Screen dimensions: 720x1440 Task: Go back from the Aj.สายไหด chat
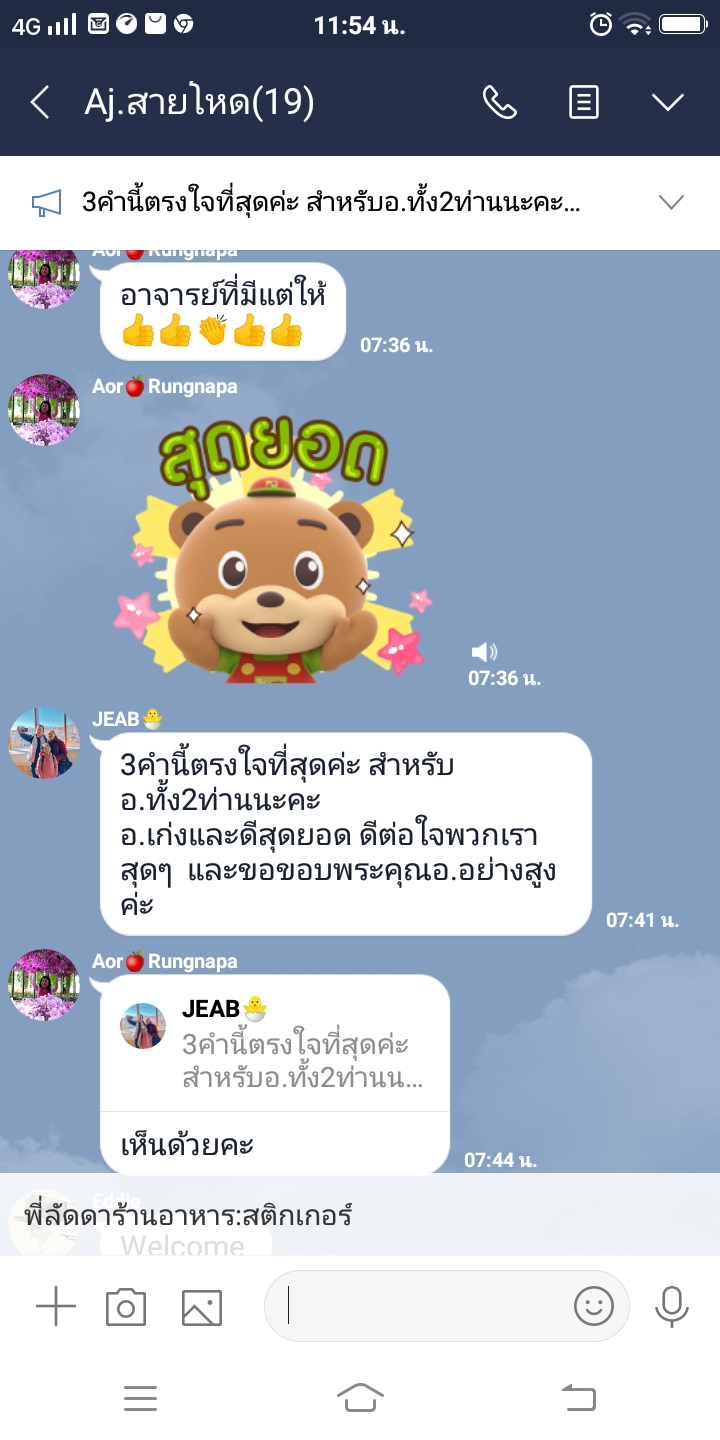point(40,102)
